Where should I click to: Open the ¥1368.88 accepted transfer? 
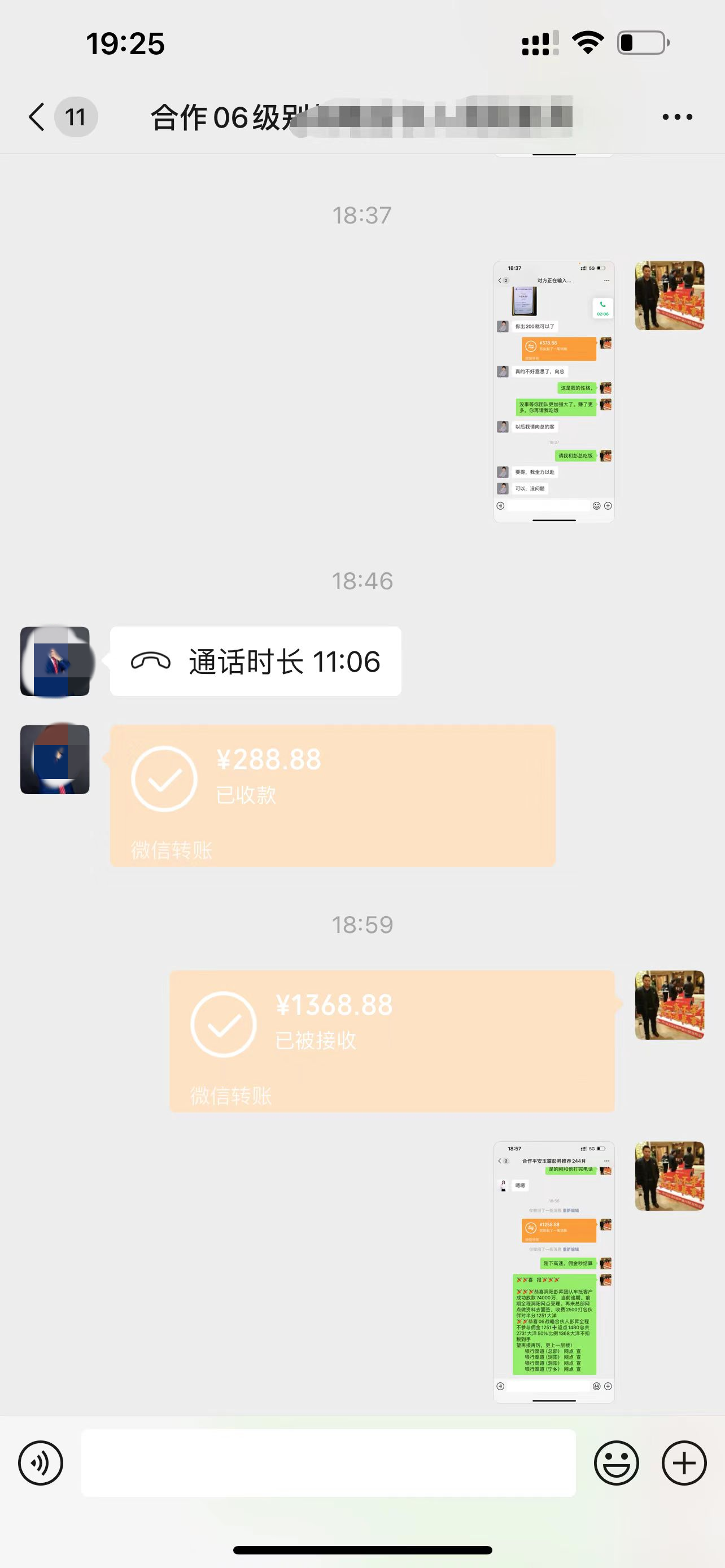(x=391, y=1041)
